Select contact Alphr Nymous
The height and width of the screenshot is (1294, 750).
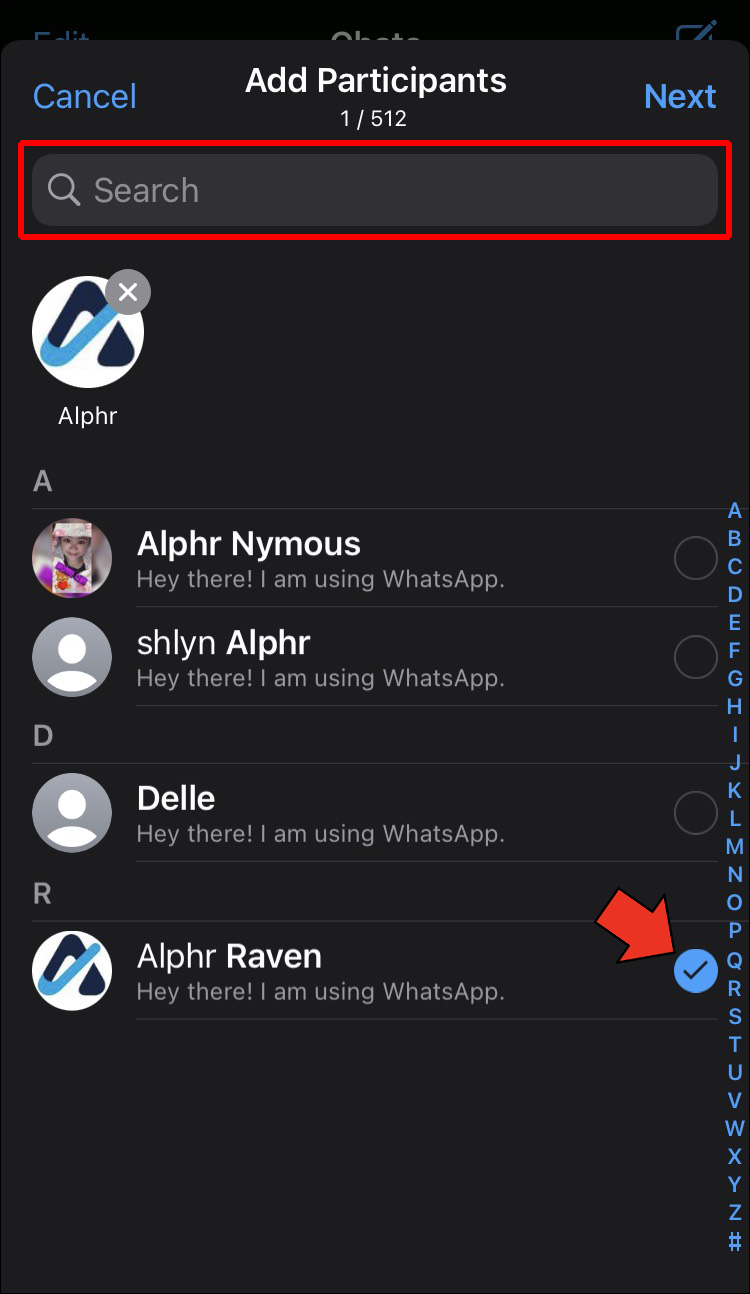click(x=695, y=558)
